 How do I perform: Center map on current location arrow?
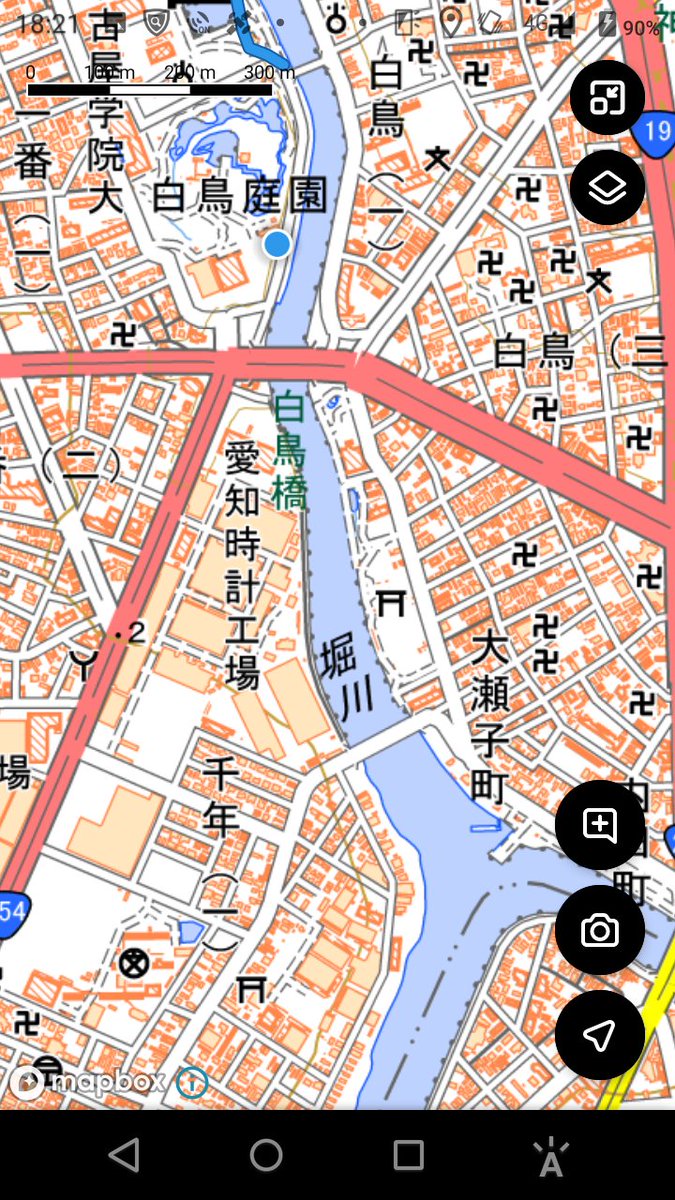(x=600, y=1036)
